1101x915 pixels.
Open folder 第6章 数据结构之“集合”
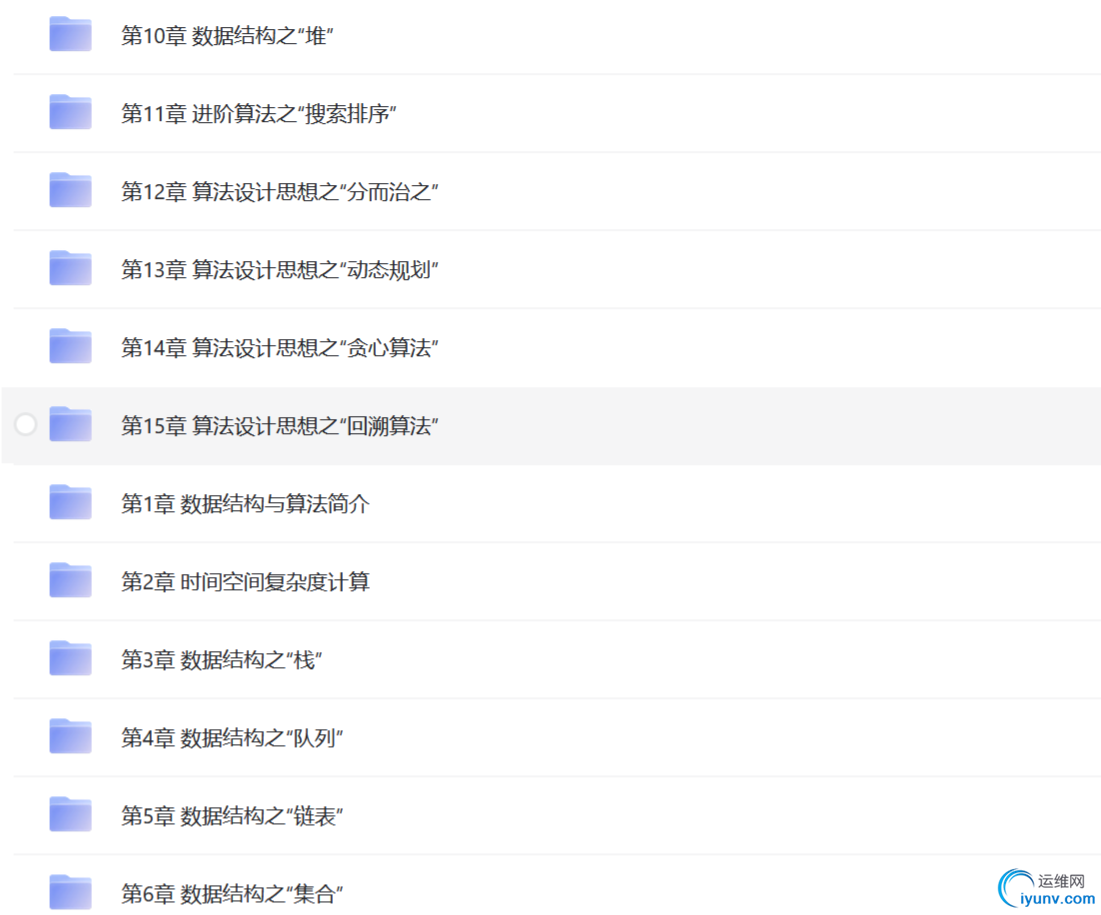point(232,893)
